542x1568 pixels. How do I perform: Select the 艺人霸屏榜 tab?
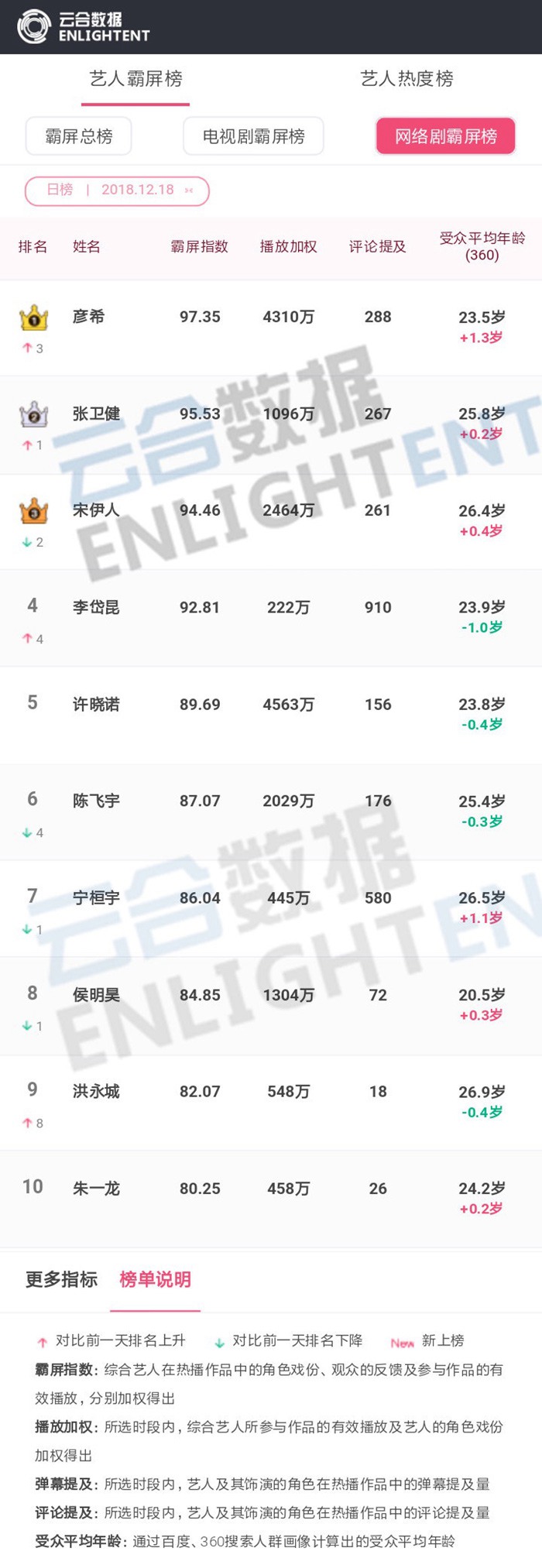tap(135, 79)
